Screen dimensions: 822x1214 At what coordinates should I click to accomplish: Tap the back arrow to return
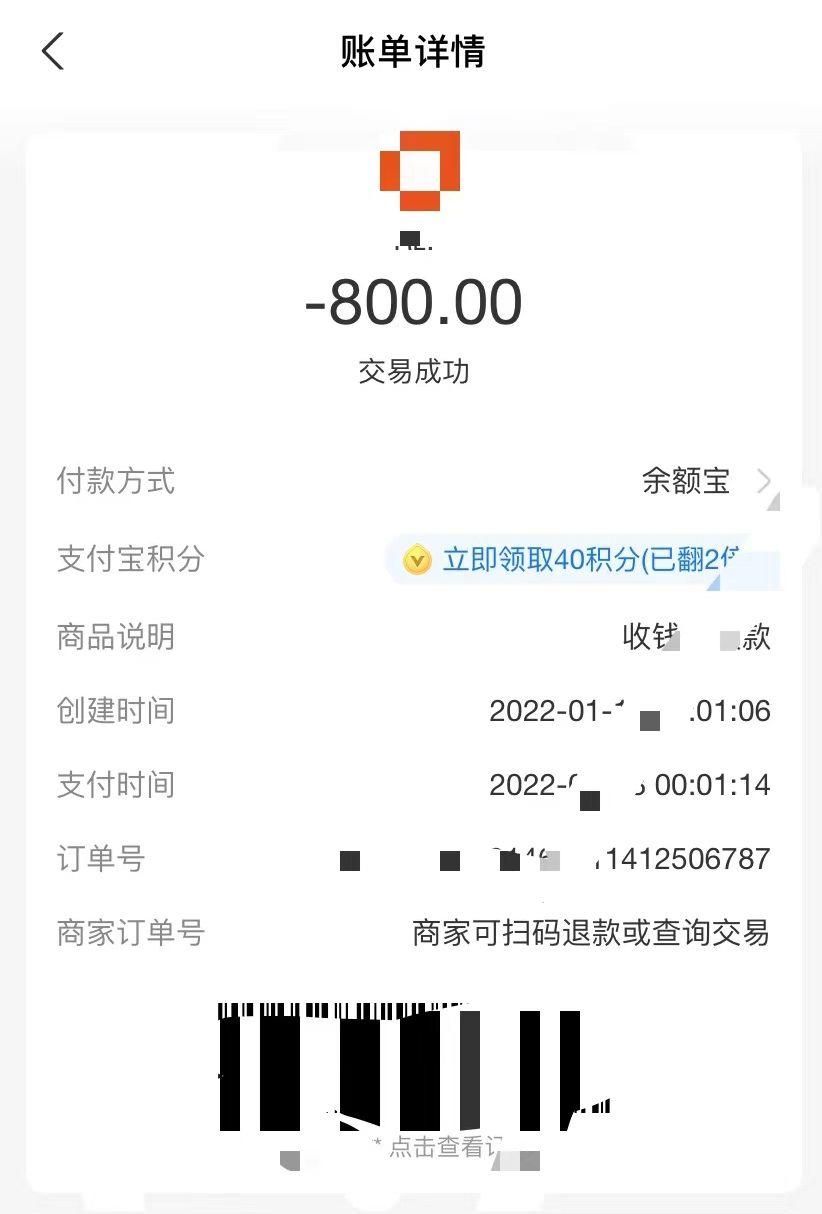pos(52,49)
